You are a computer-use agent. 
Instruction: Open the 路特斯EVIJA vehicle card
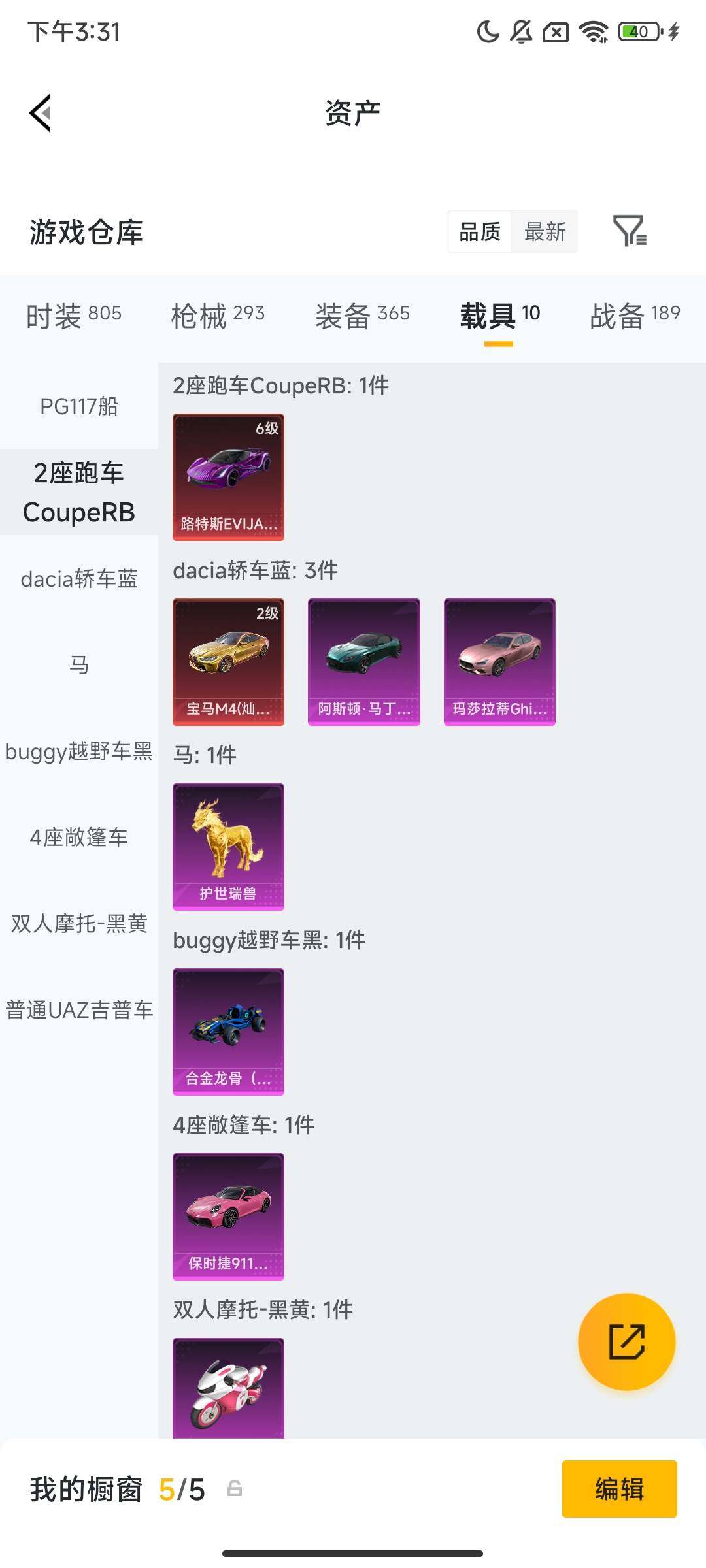click(228, 477)
